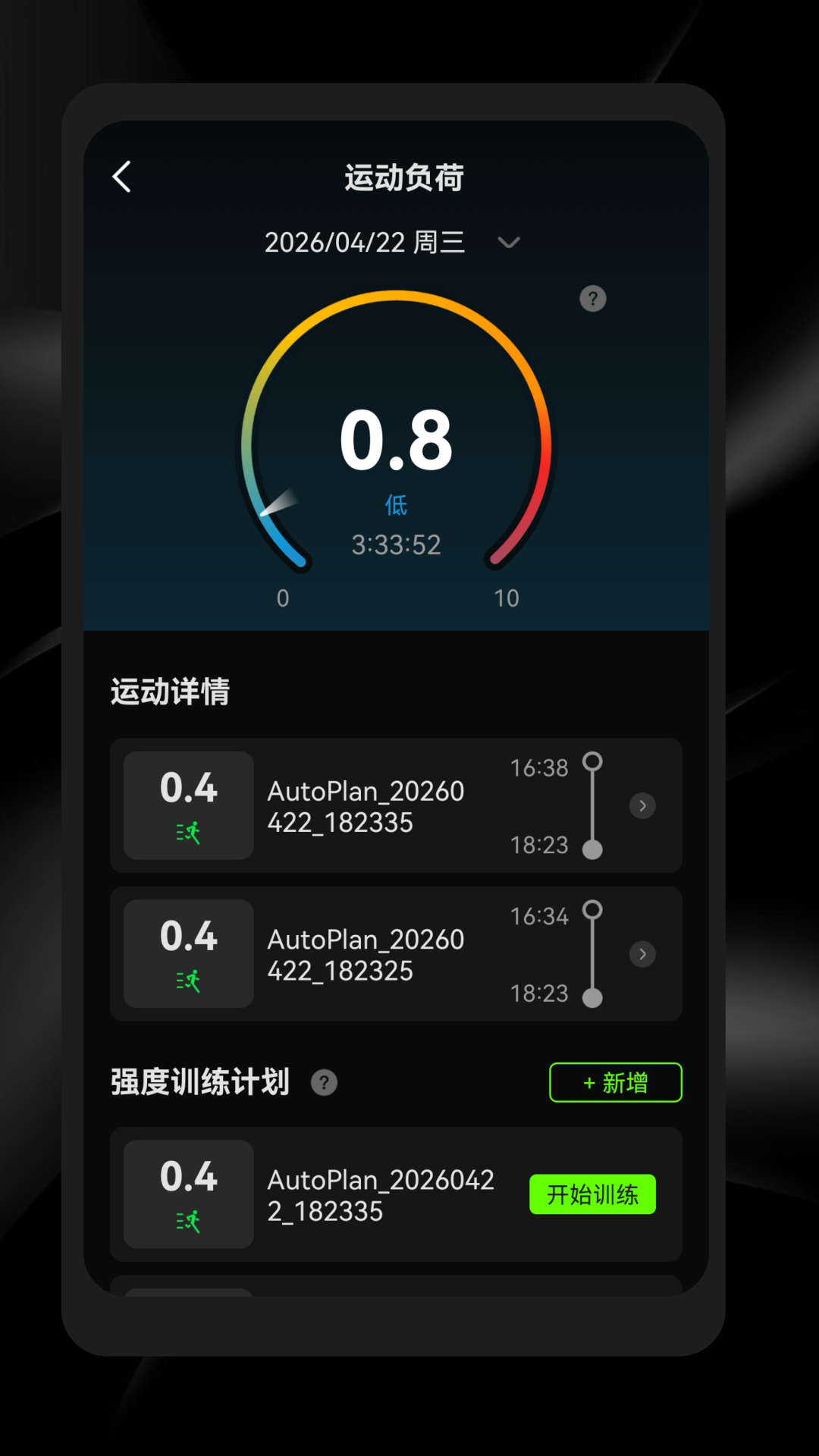
Task: Tap the 3:33:52 duration text
Action: point(397,544)
